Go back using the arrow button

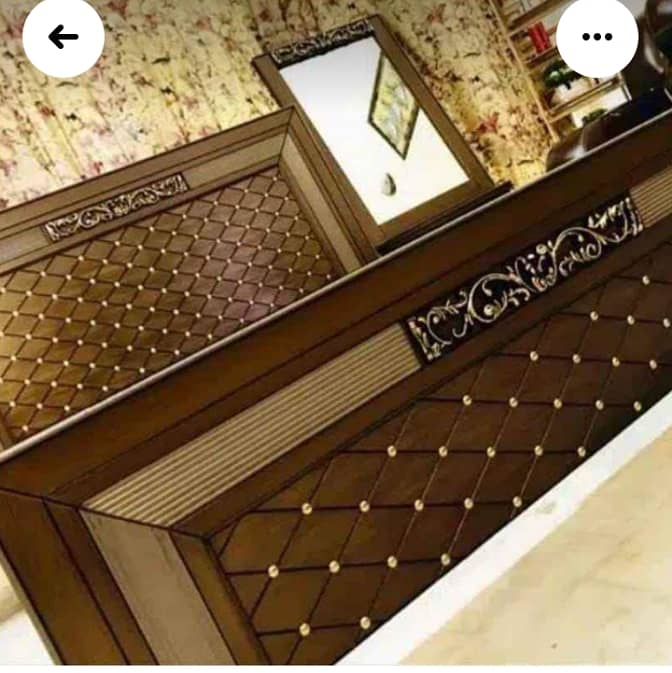[63, 37]
